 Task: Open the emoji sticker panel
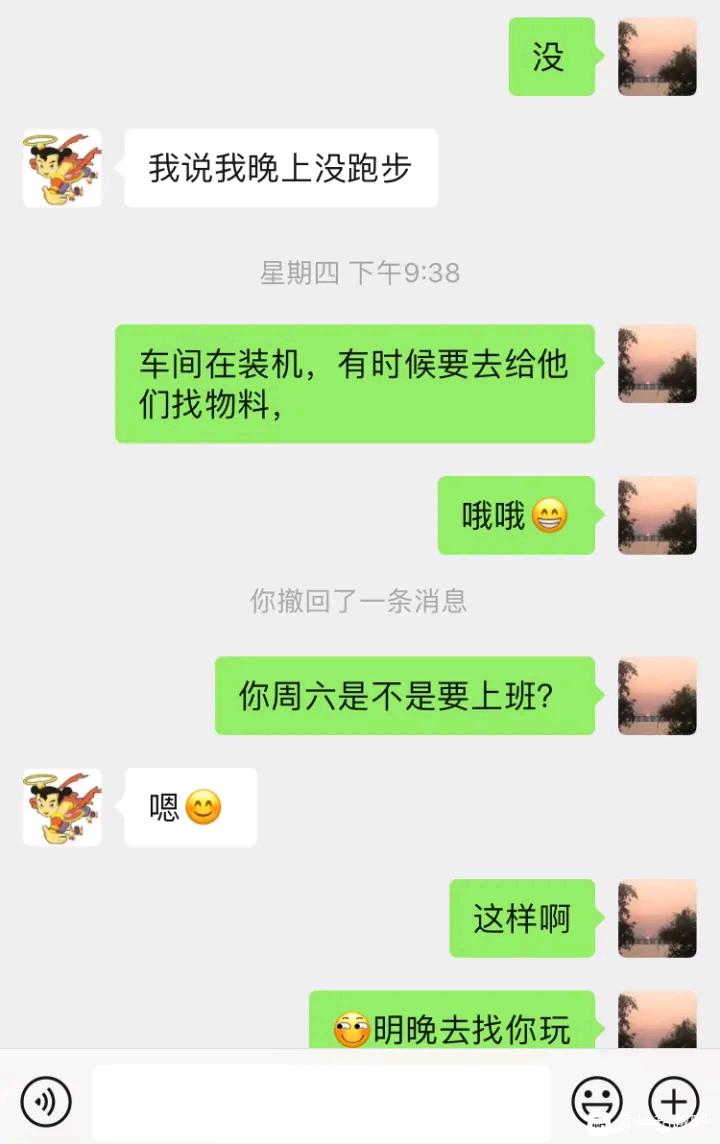pyautogui.click(x=596, y=1102)
